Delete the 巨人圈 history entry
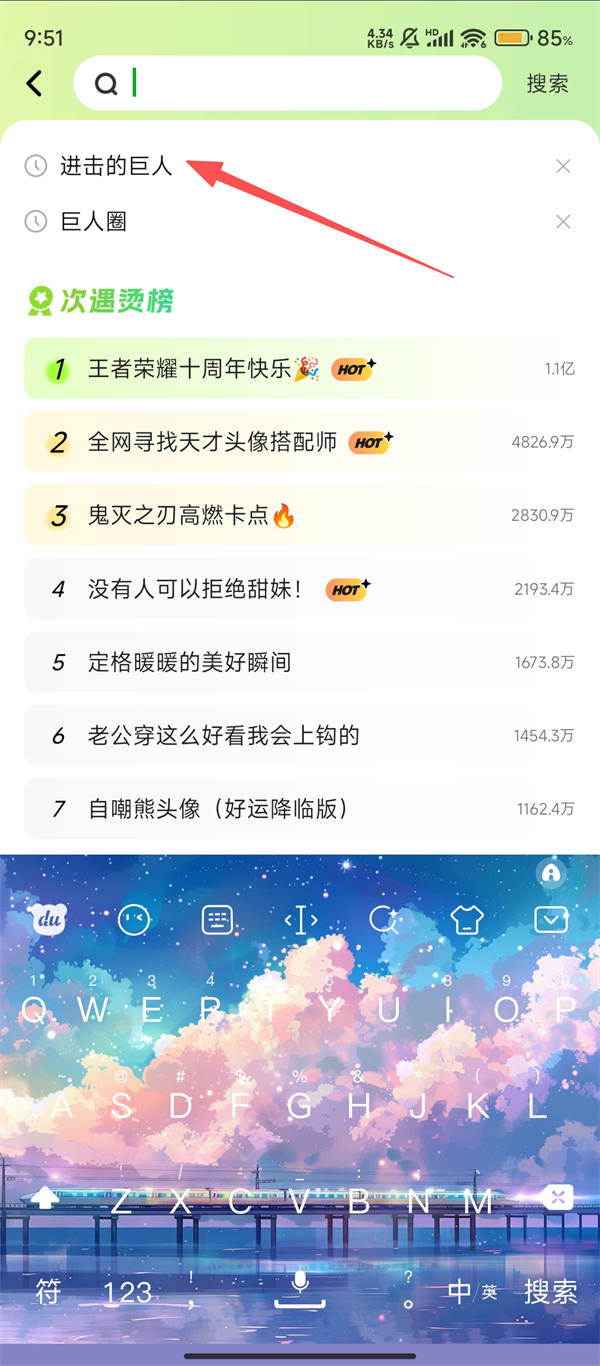The height and width of the screenshot is (1366, 600). click(563, 221)
